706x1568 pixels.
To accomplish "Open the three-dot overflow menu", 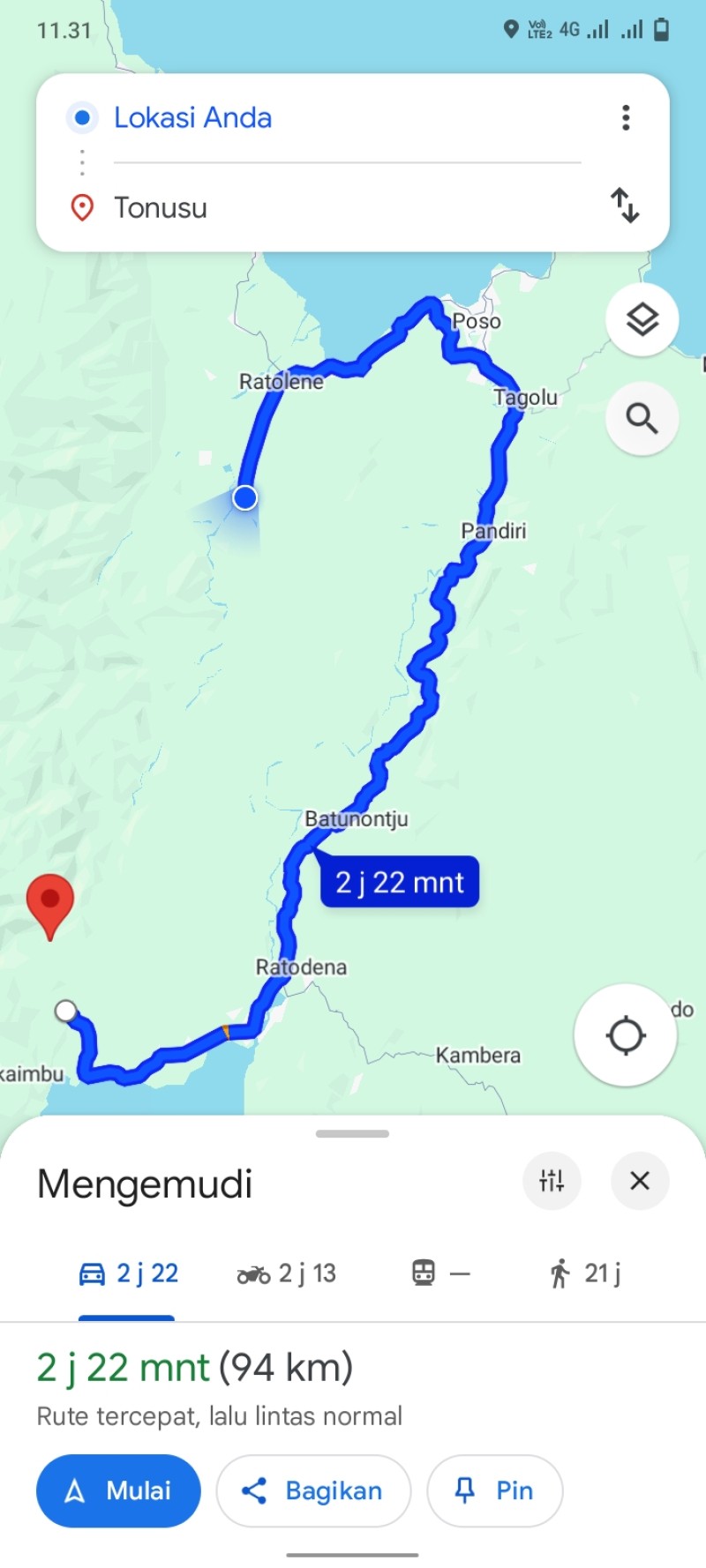I will (x=626, y=117).
